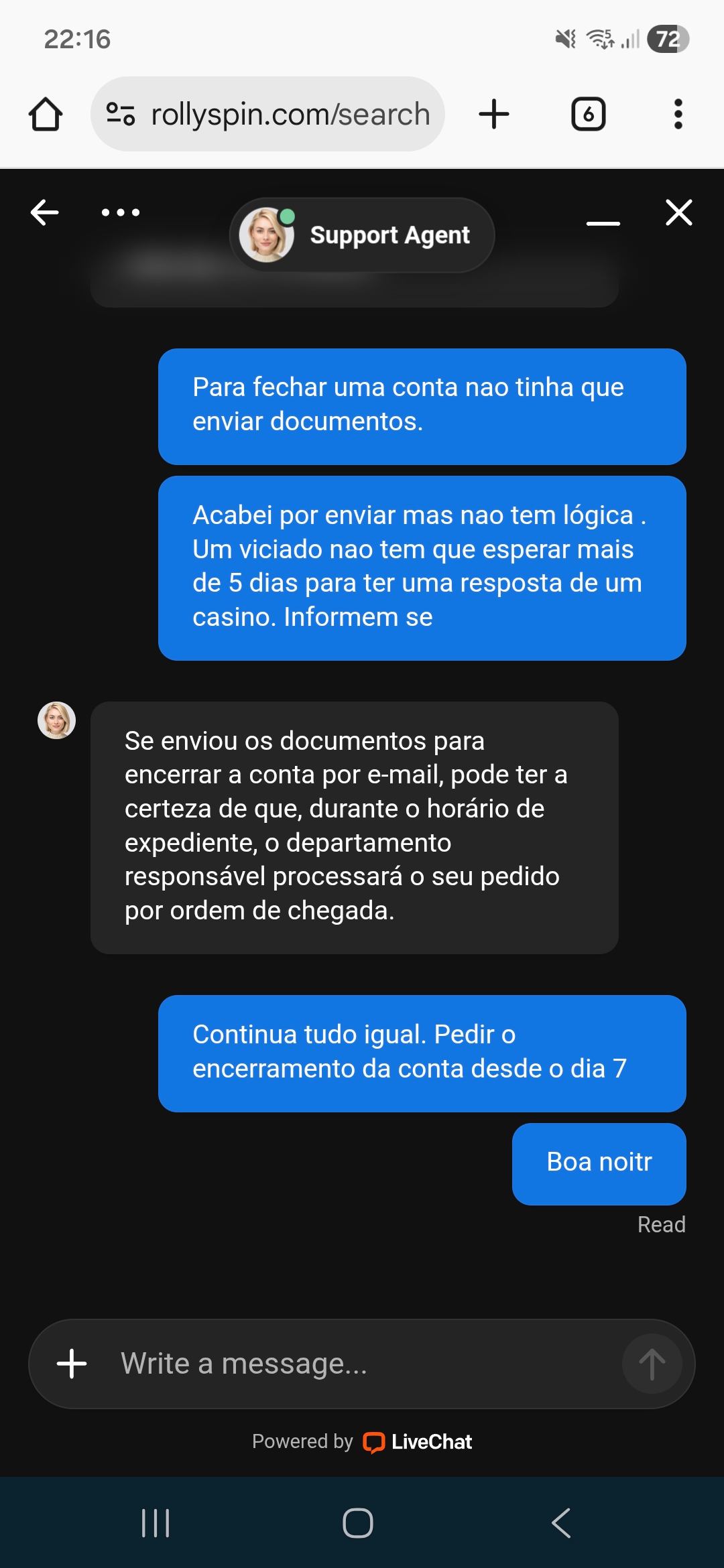Open the browser's three-dot menu
This screenshot has height=1568, width=724.
click(678, 115)
